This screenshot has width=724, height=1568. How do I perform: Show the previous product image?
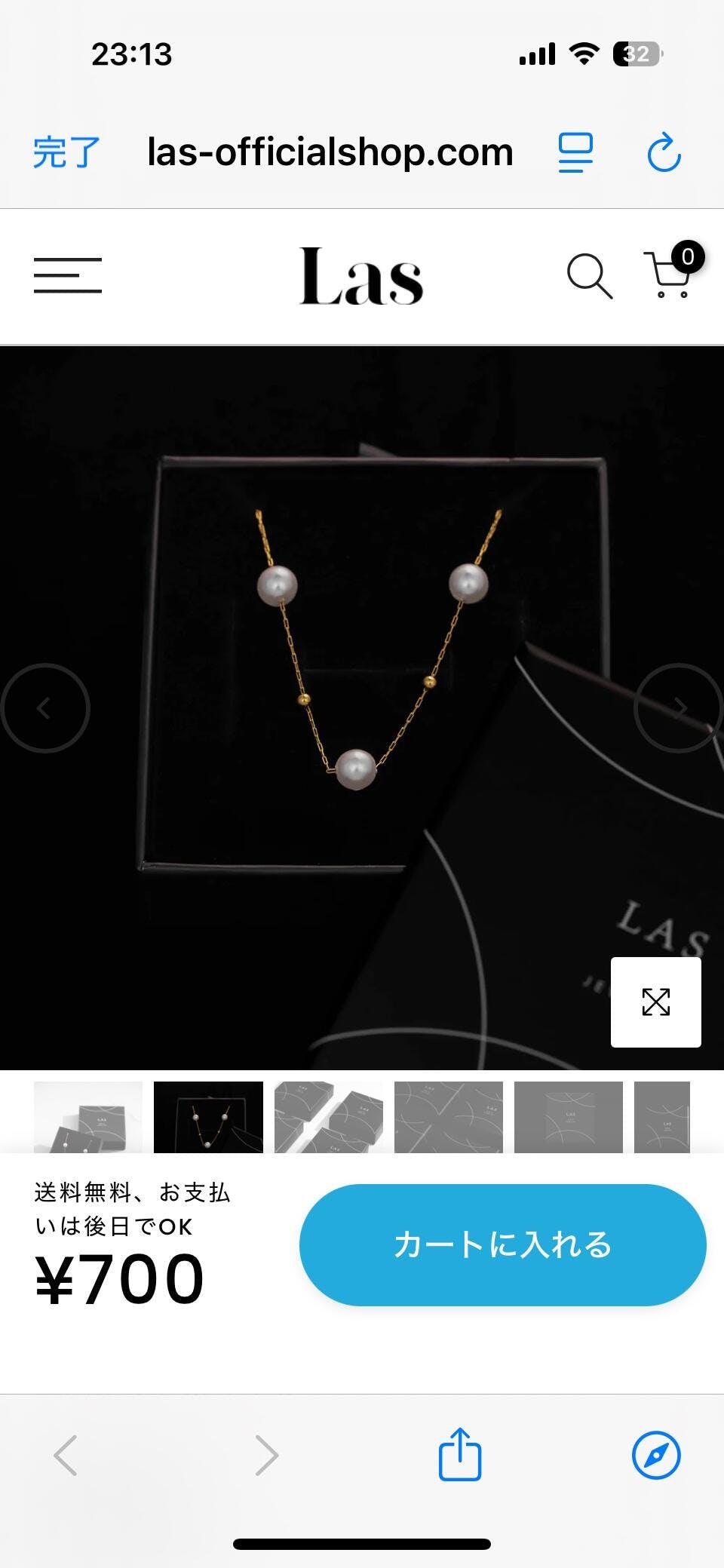45,707
